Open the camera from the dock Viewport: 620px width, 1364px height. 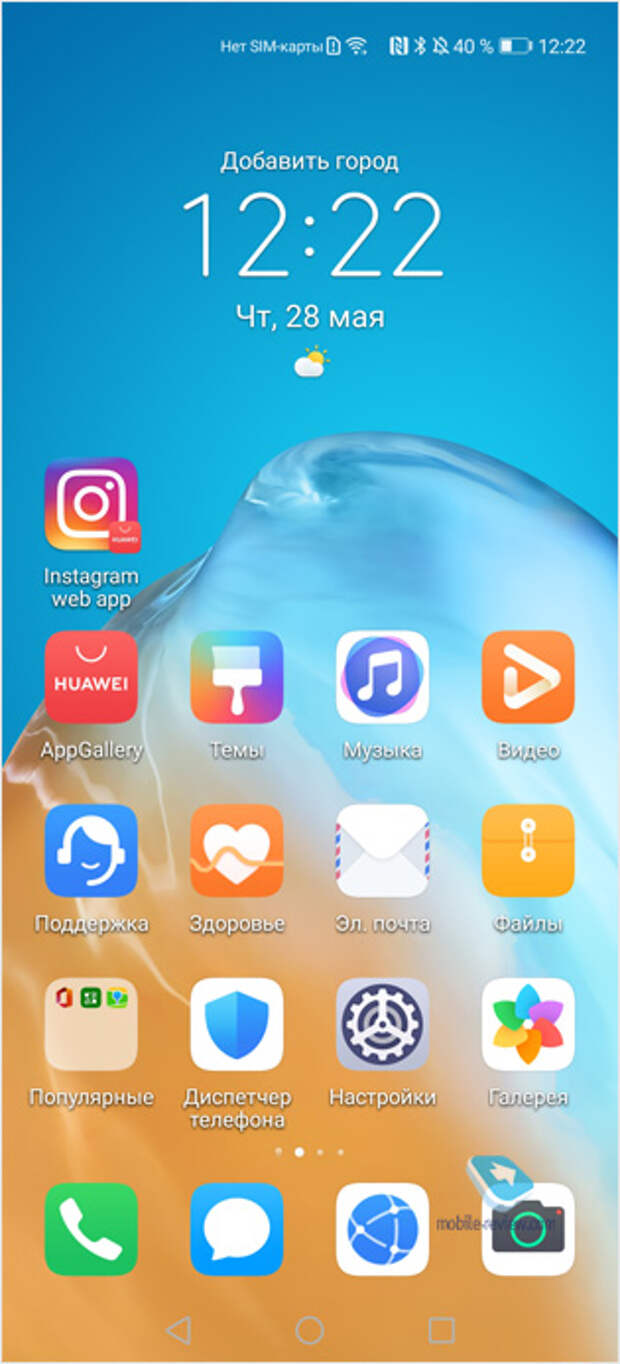(528, 1229)
